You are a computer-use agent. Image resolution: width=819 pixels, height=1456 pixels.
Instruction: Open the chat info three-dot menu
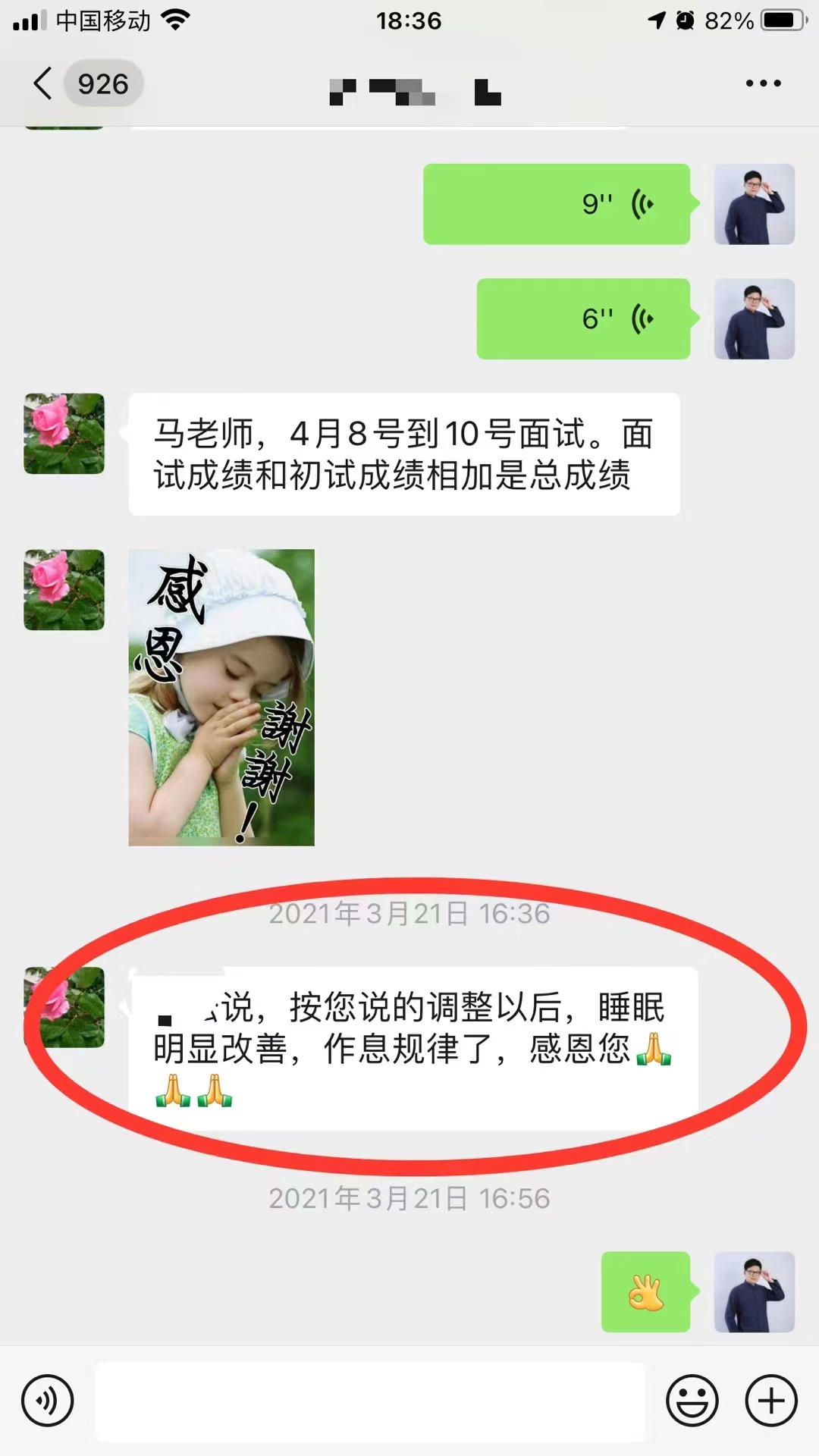(x=763, y=83)
